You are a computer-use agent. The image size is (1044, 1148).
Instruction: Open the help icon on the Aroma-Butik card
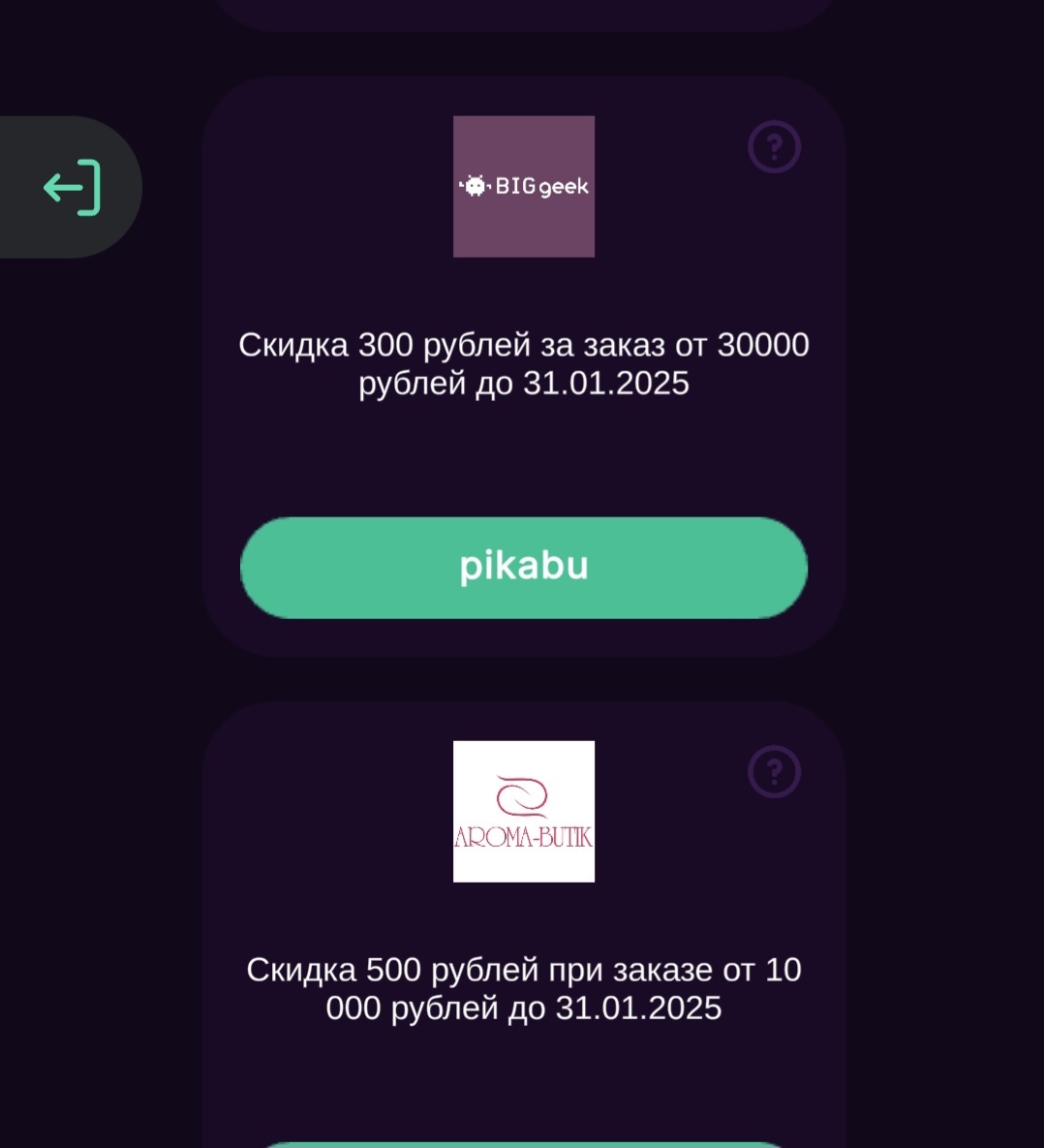774,772
